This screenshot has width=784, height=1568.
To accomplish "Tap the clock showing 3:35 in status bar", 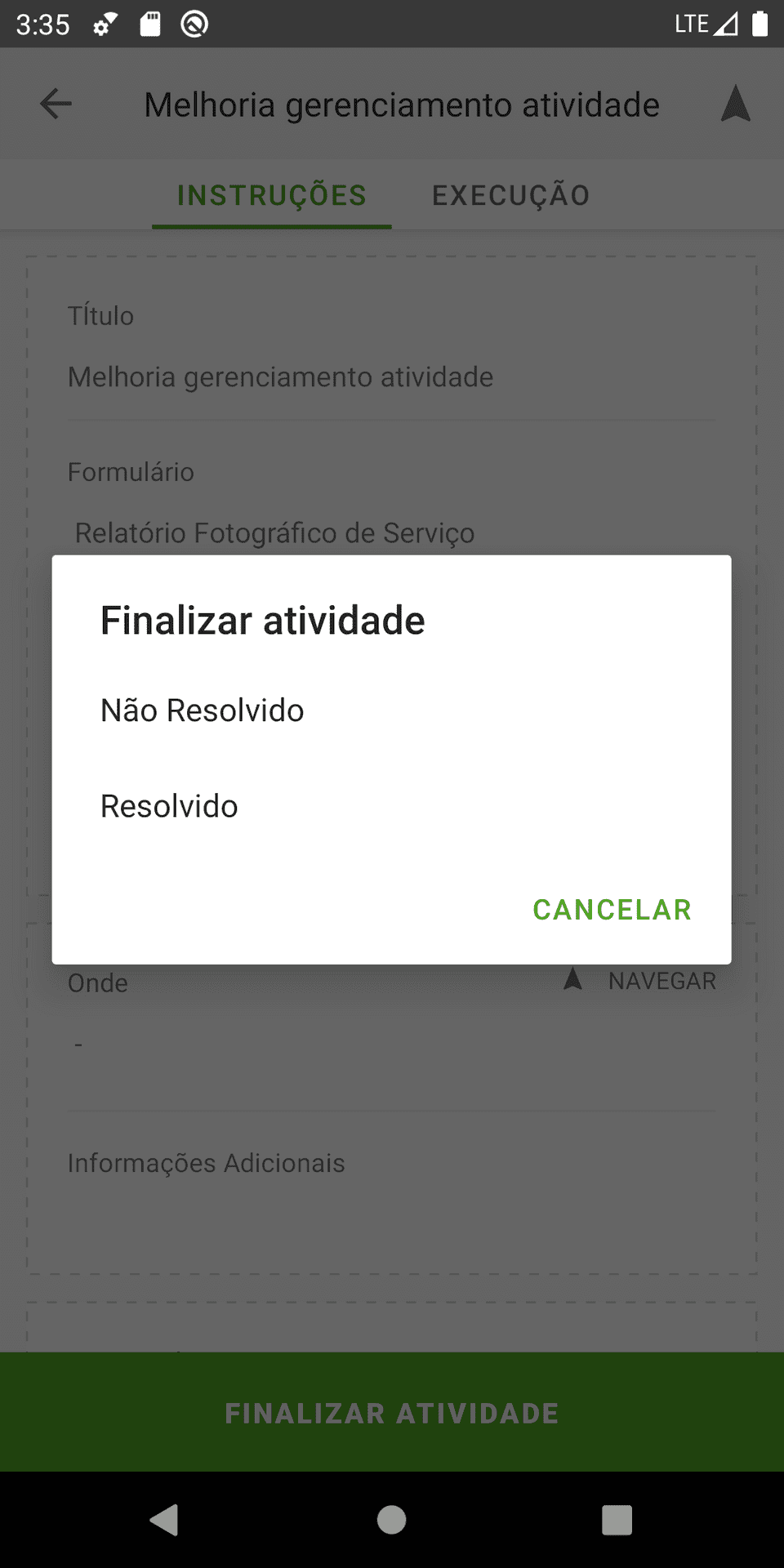I will [42, 24].
